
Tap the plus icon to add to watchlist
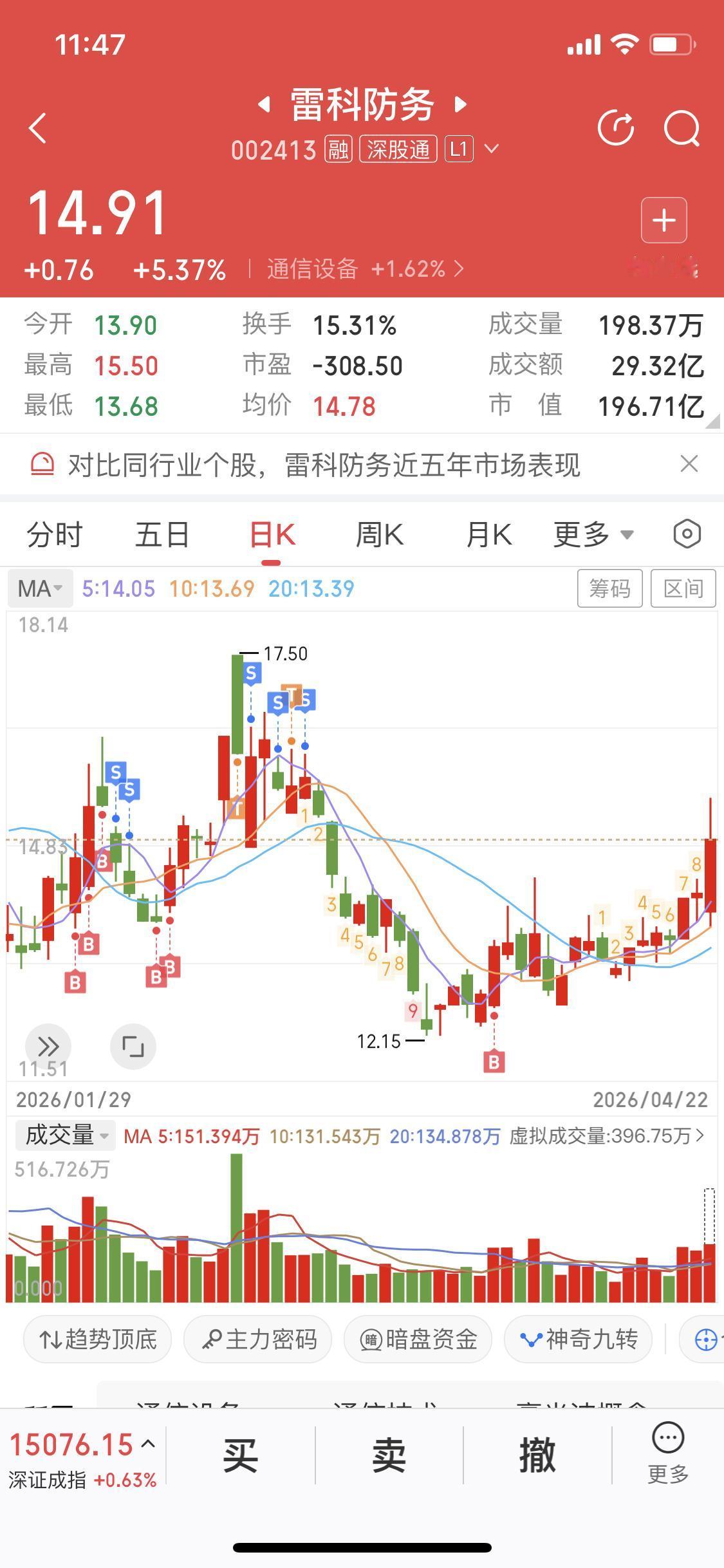coord(664,220)
